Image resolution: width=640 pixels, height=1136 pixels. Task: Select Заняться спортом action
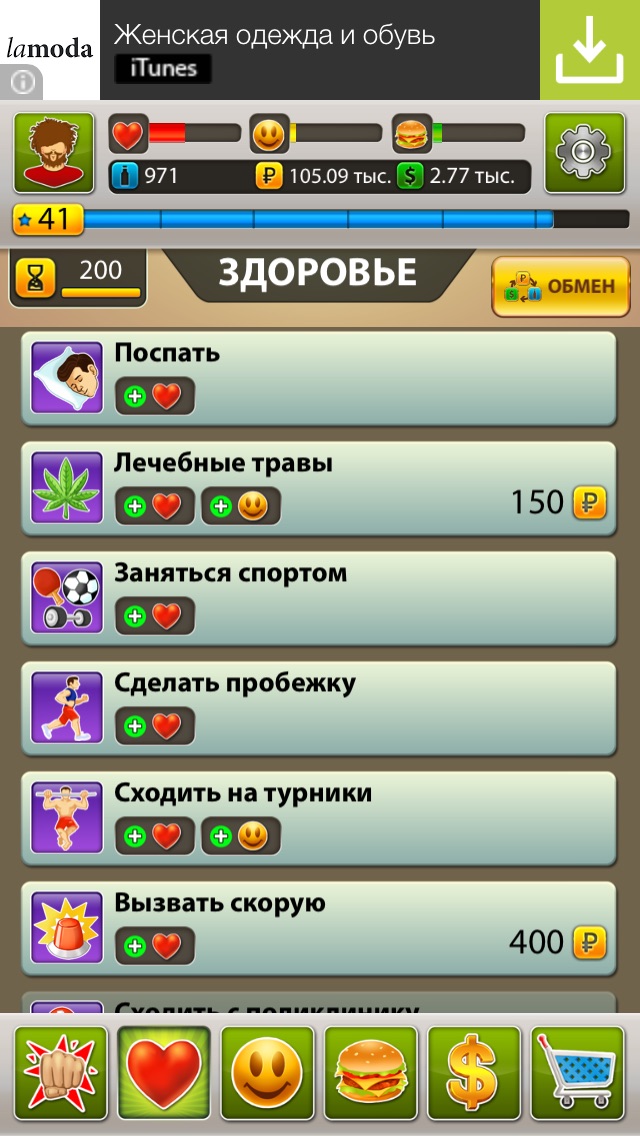[x=318, y=596]
